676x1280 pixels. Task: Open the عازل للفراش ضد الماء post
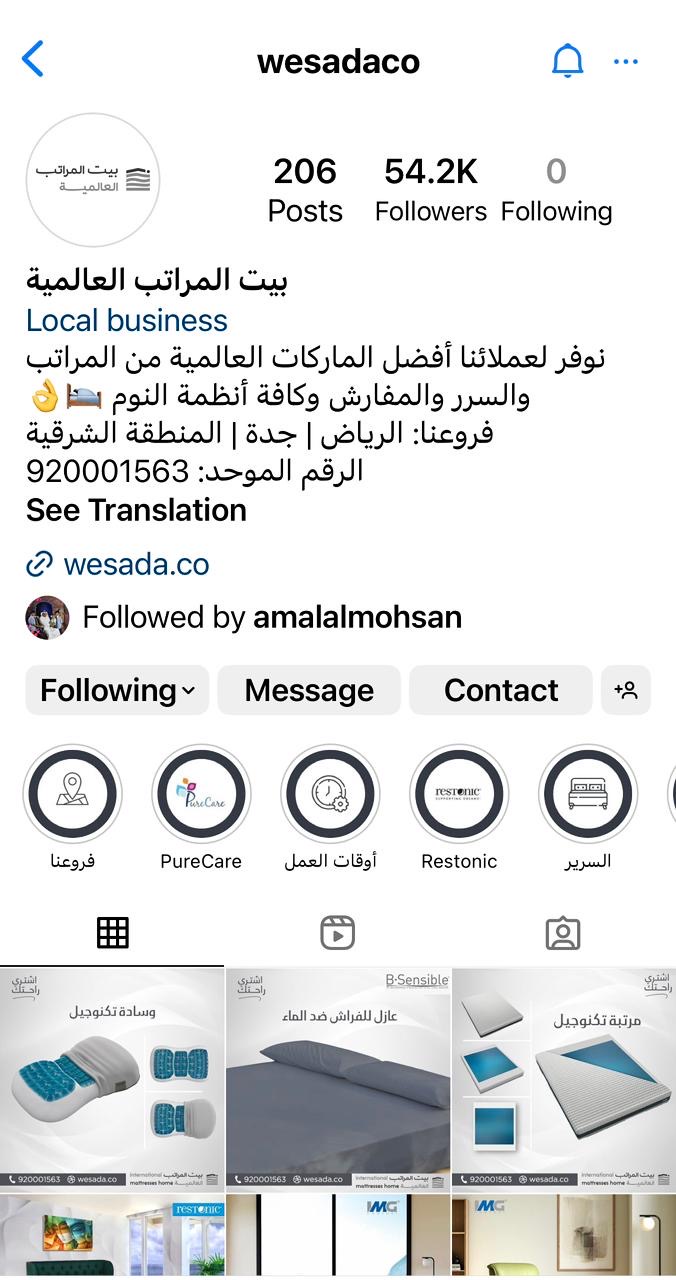[x=338, y=1078]
